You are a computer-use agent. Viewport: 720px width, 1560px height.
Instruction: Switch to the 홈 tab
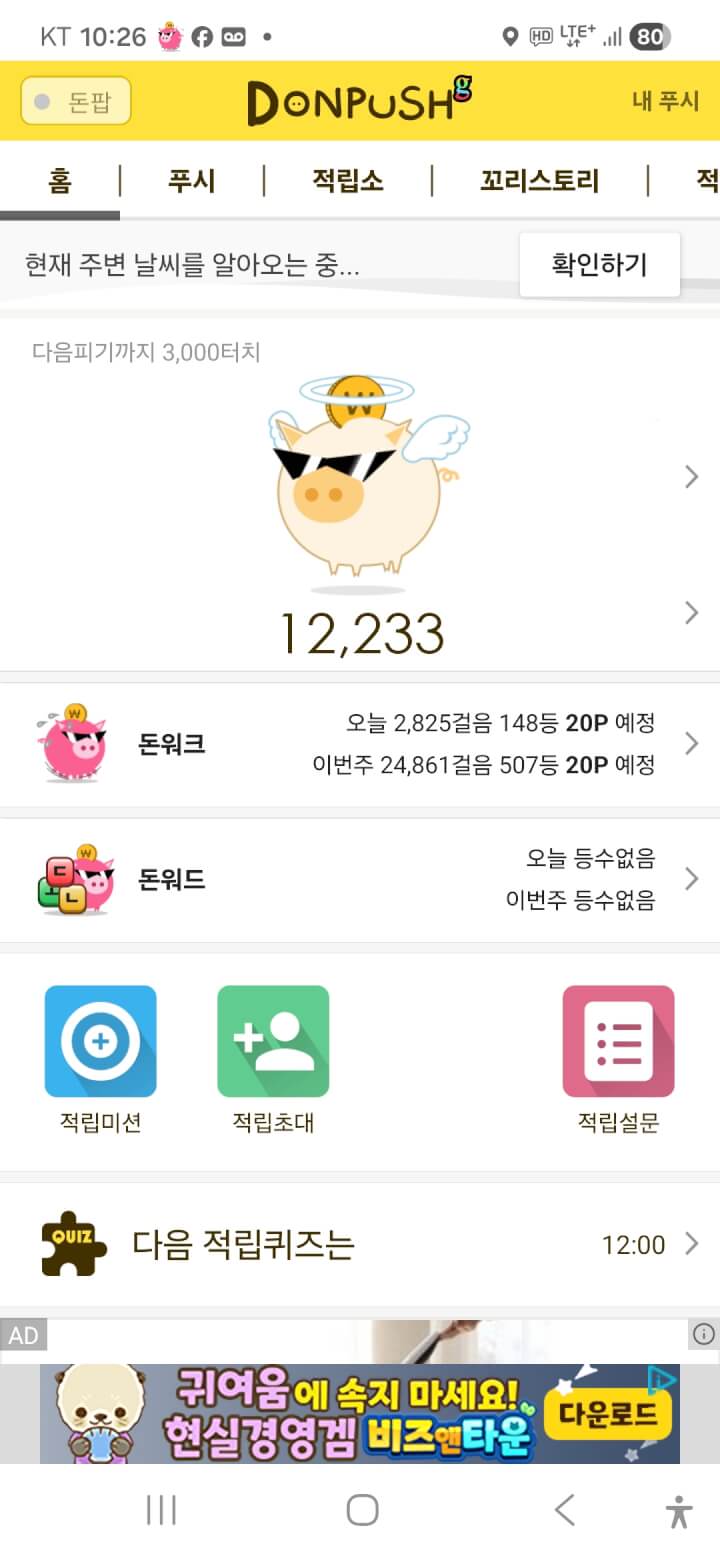click(60, 181)
